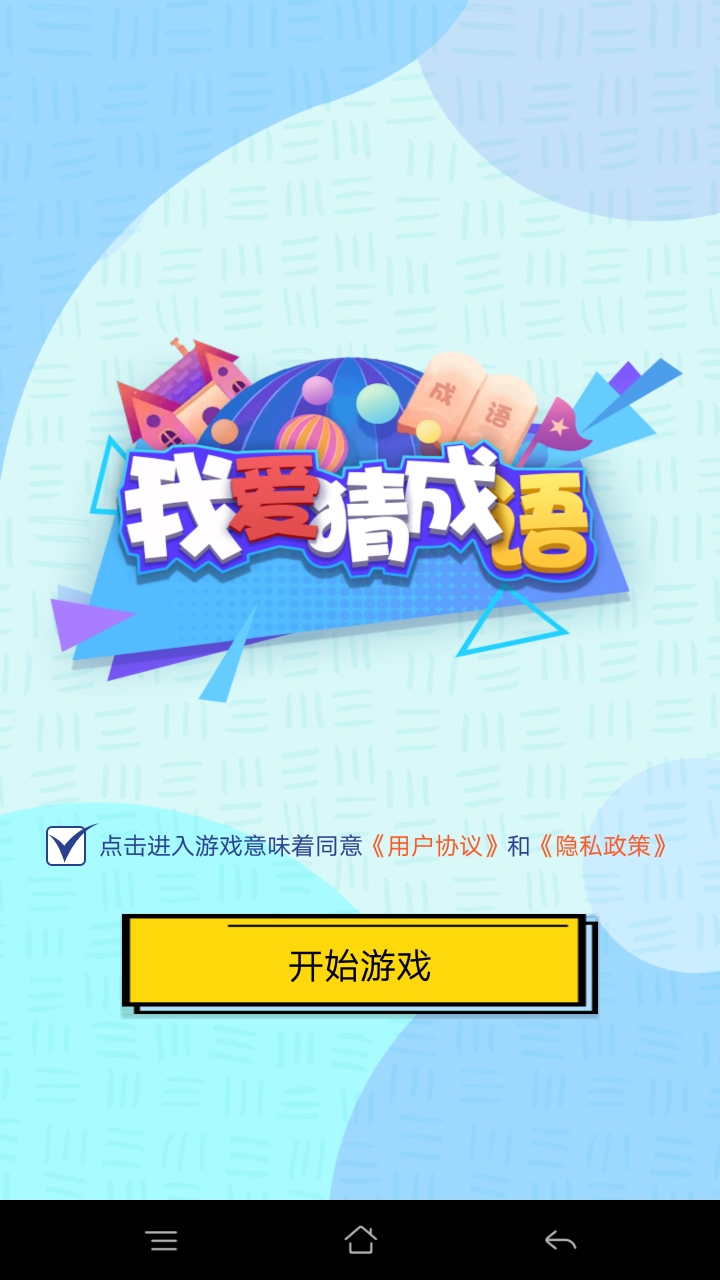
Task: Open the 《用户协议》 link
Action: pyautogui.click(x=434, y=846)
